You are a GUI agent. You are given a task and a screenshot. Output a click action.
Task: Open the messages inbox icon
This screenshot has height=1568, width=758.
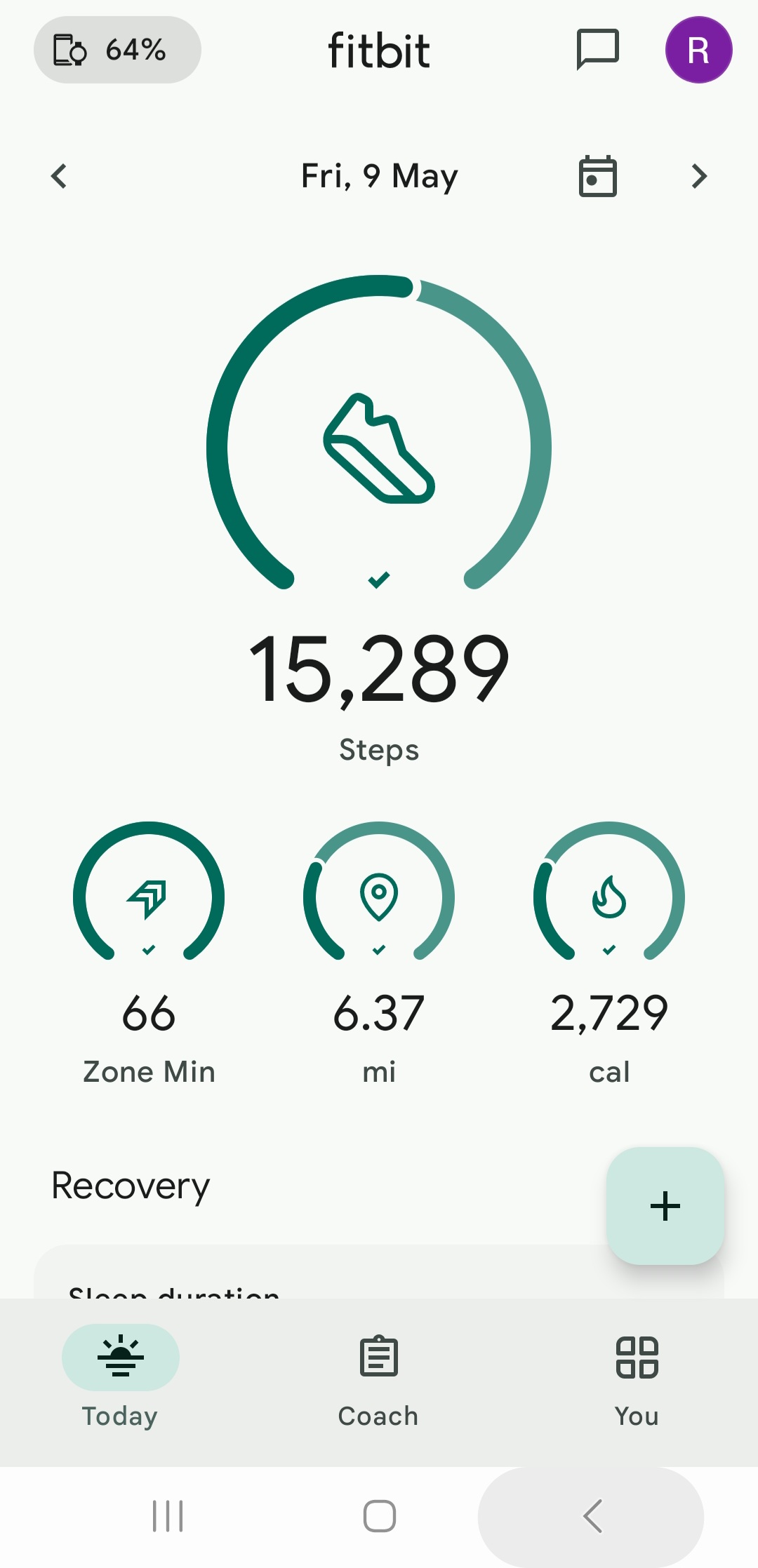597,50
